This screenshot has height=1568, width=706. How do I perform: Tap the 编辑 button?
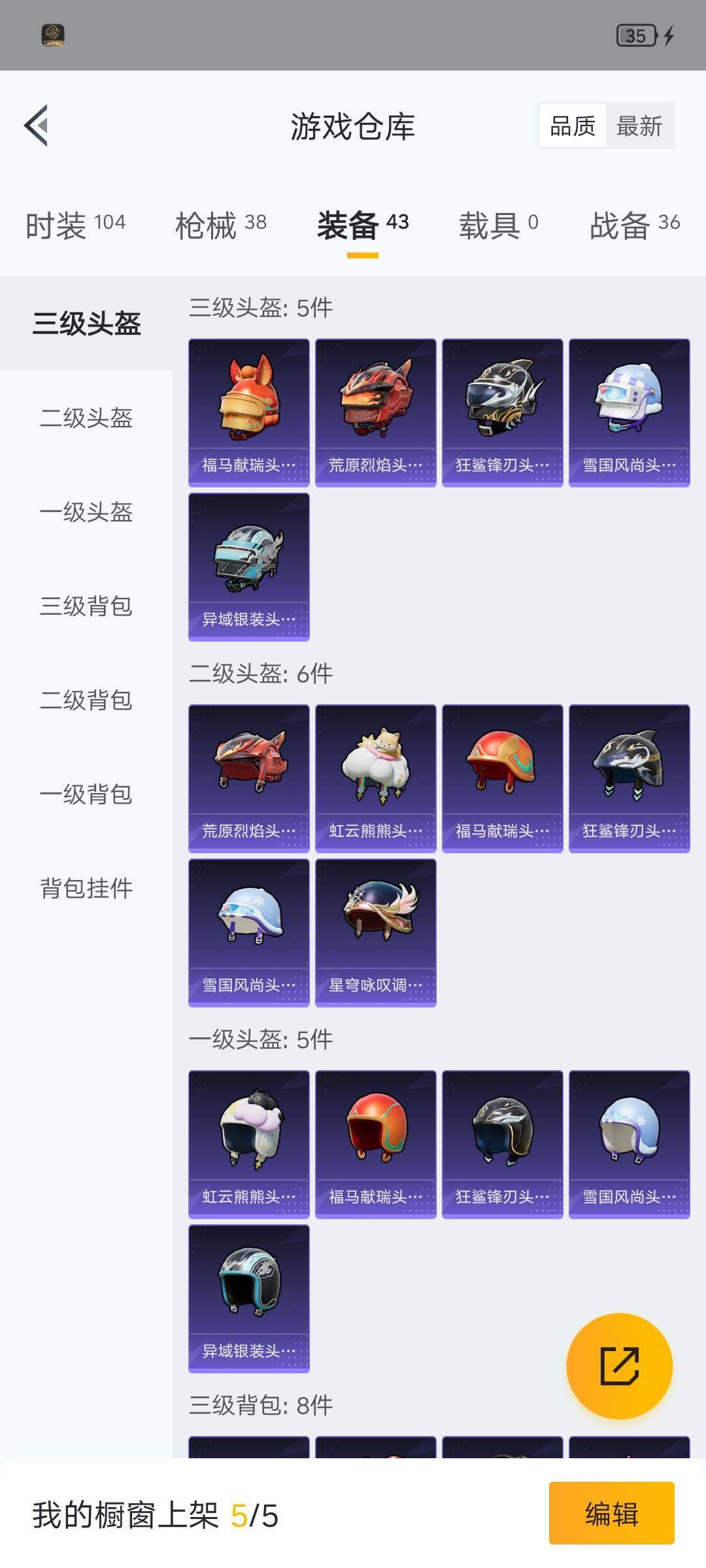pos(612,1514)
